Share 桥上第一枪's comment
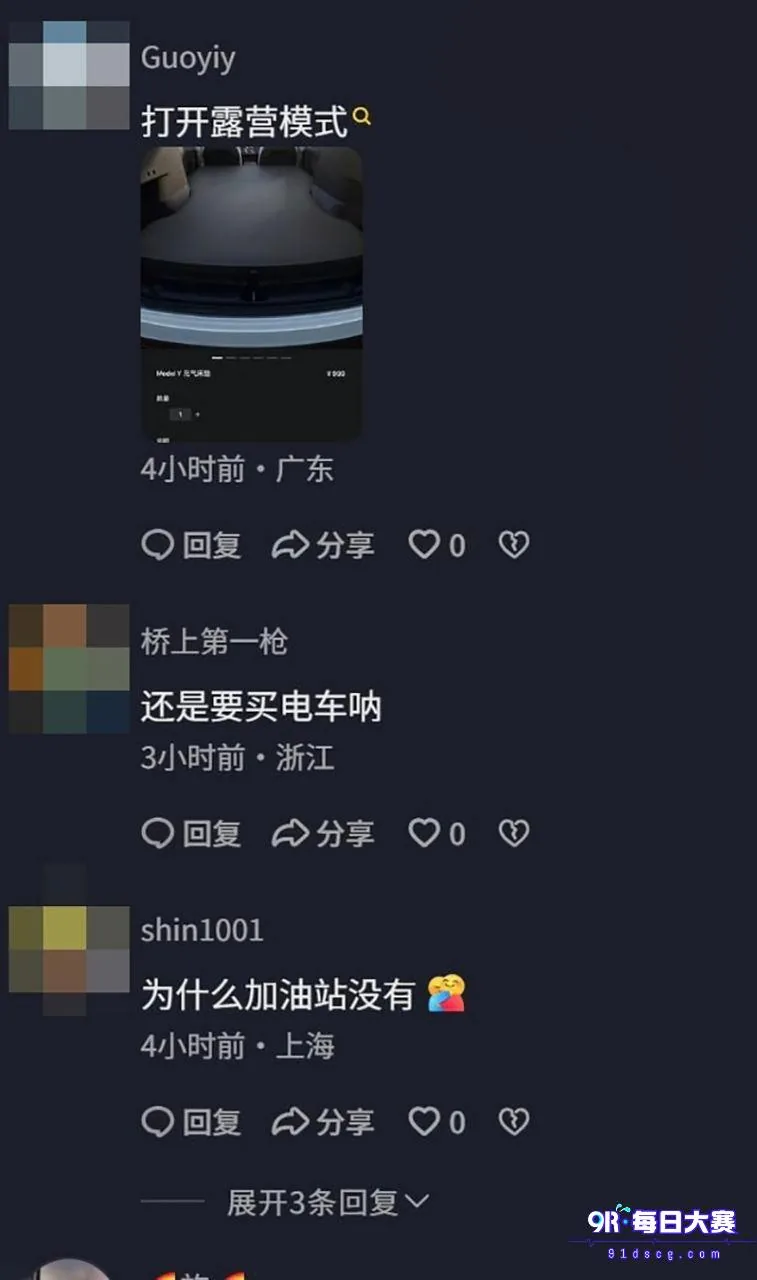Viewport: 757px width, 1280px height. [x=323, y=833]
